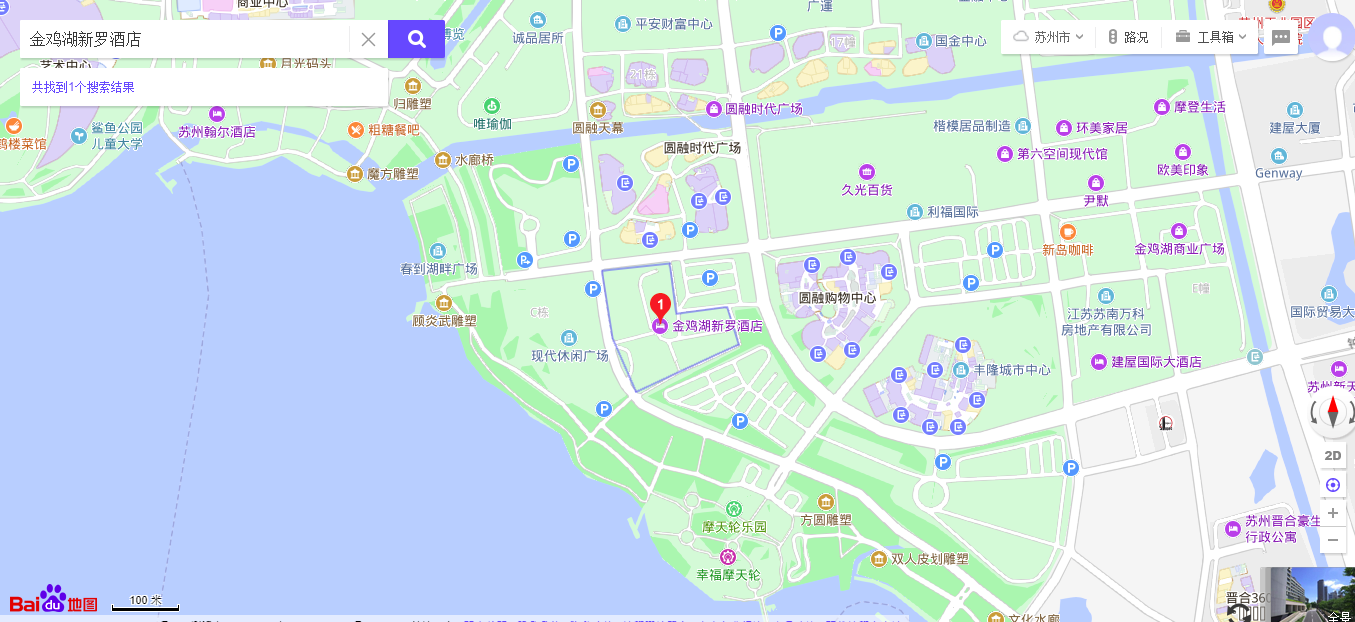Switch the map to 2D view
Image resolution: width=1355 pixels, height=622 pixels.
[x=1332, y=456]
